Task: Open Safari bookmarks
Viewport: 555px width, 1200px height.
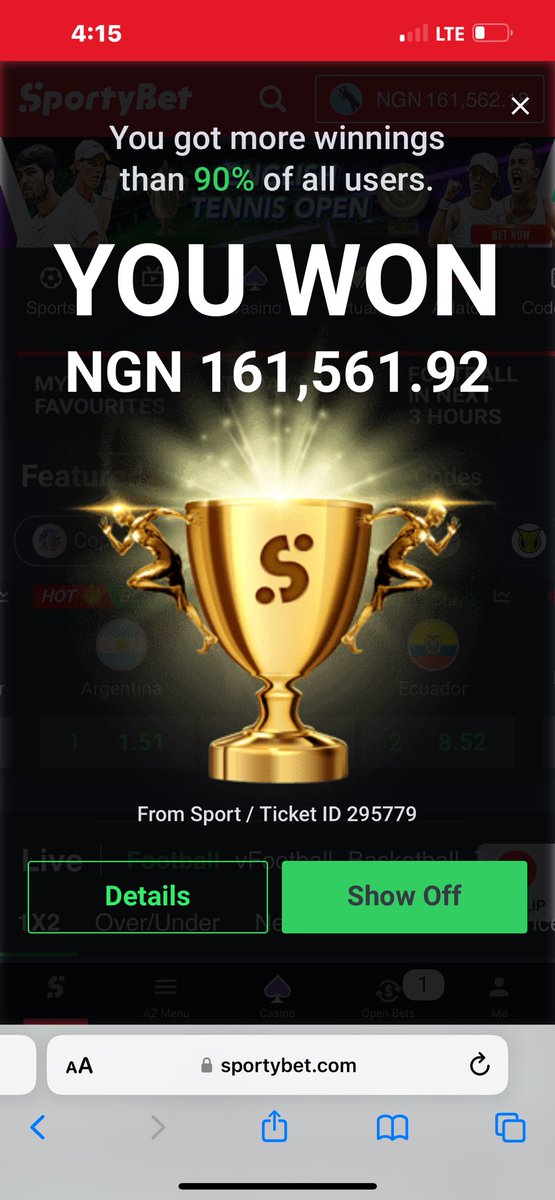Action: (x=393, y=1128)
